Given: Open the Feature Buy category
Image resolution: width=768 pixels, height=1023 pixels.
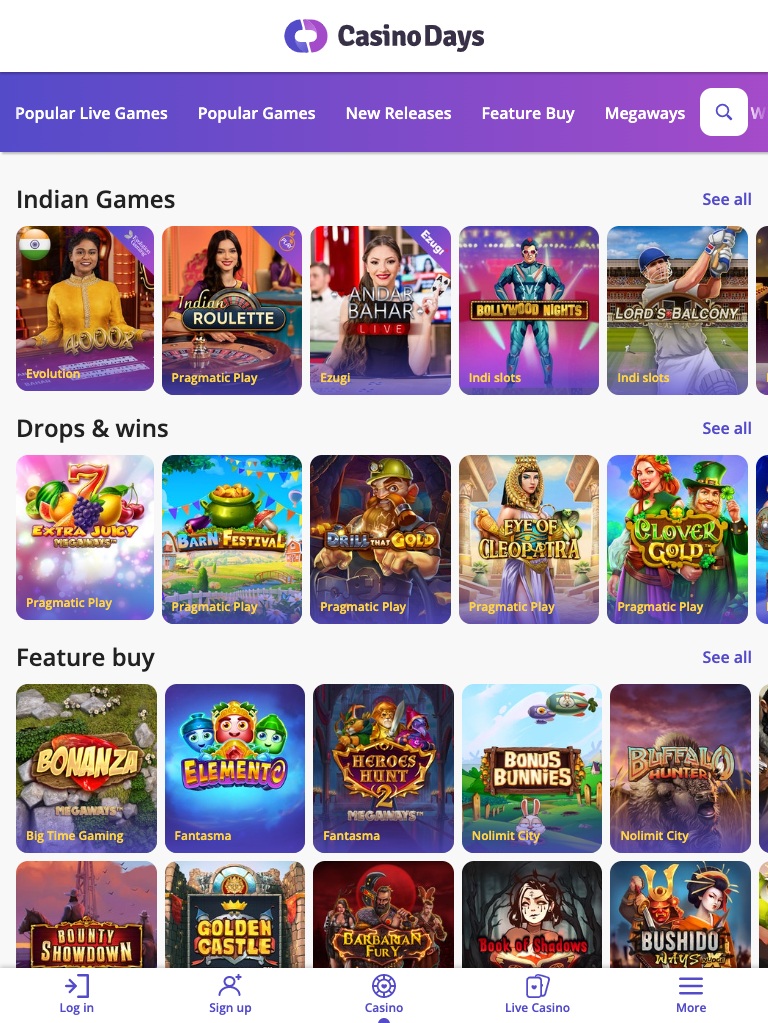Looking at the screenshot, I should [528, 113].
